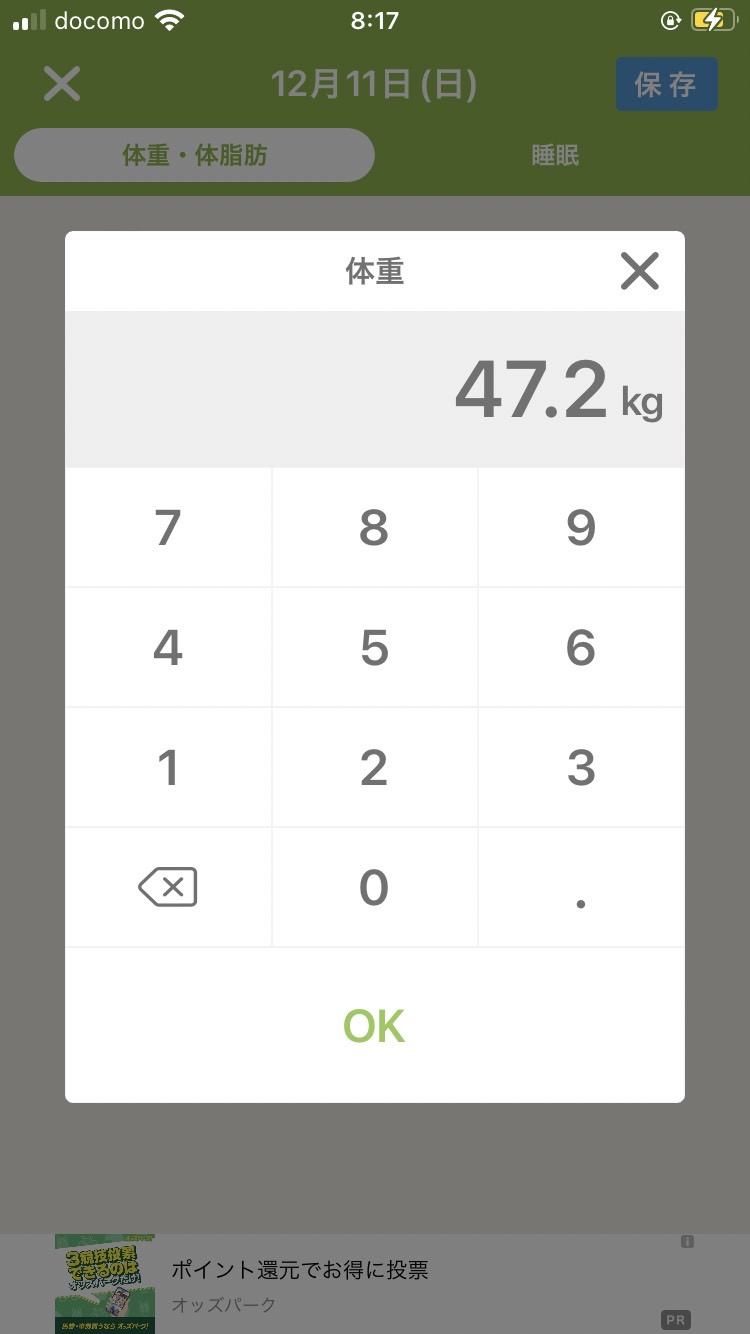Close the record screen with X
Viewport: 750px width, 1334px height.
[x=62, y=84]
